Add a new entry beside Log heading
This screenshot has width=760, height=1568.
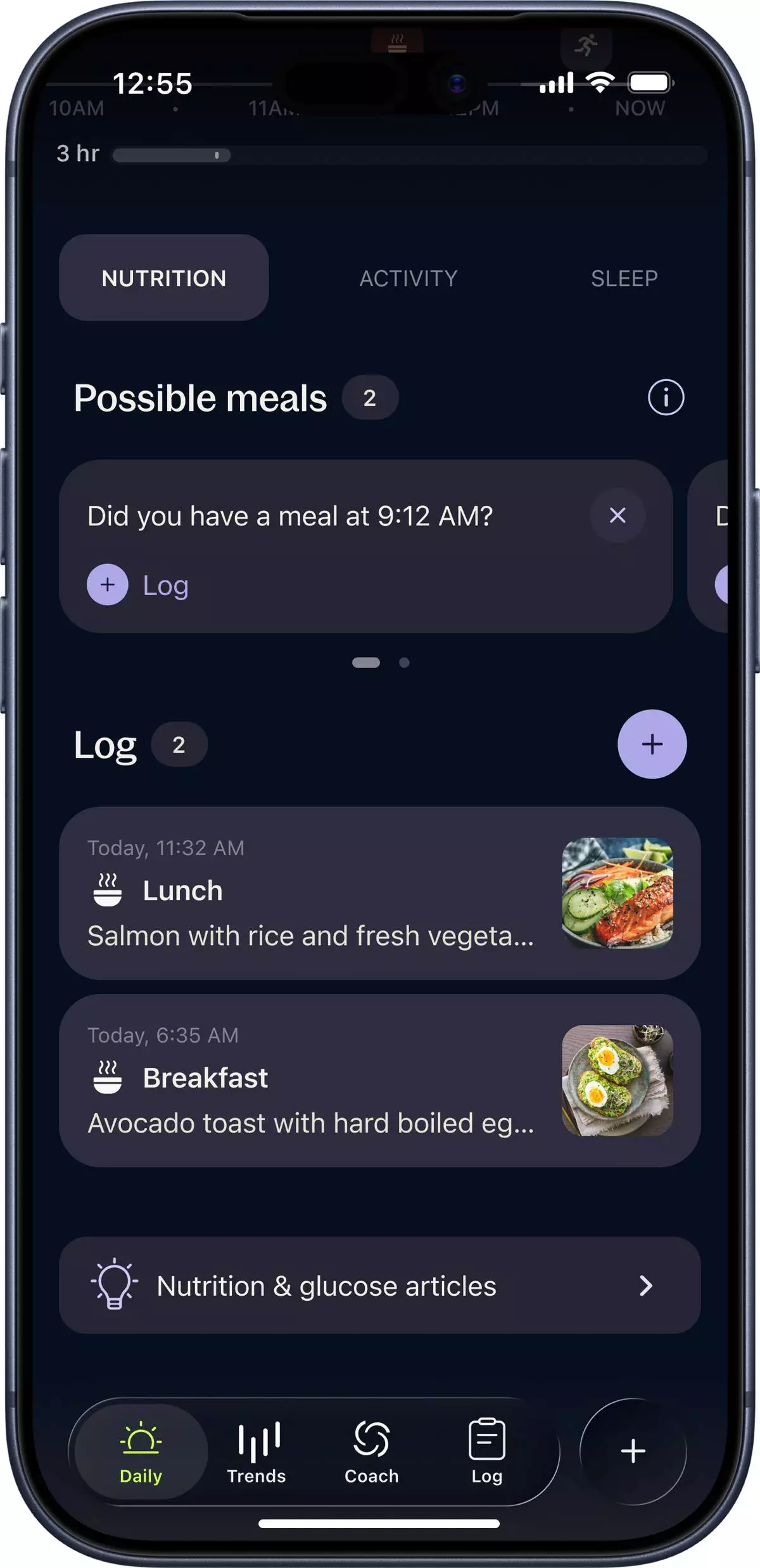[652, 744]
